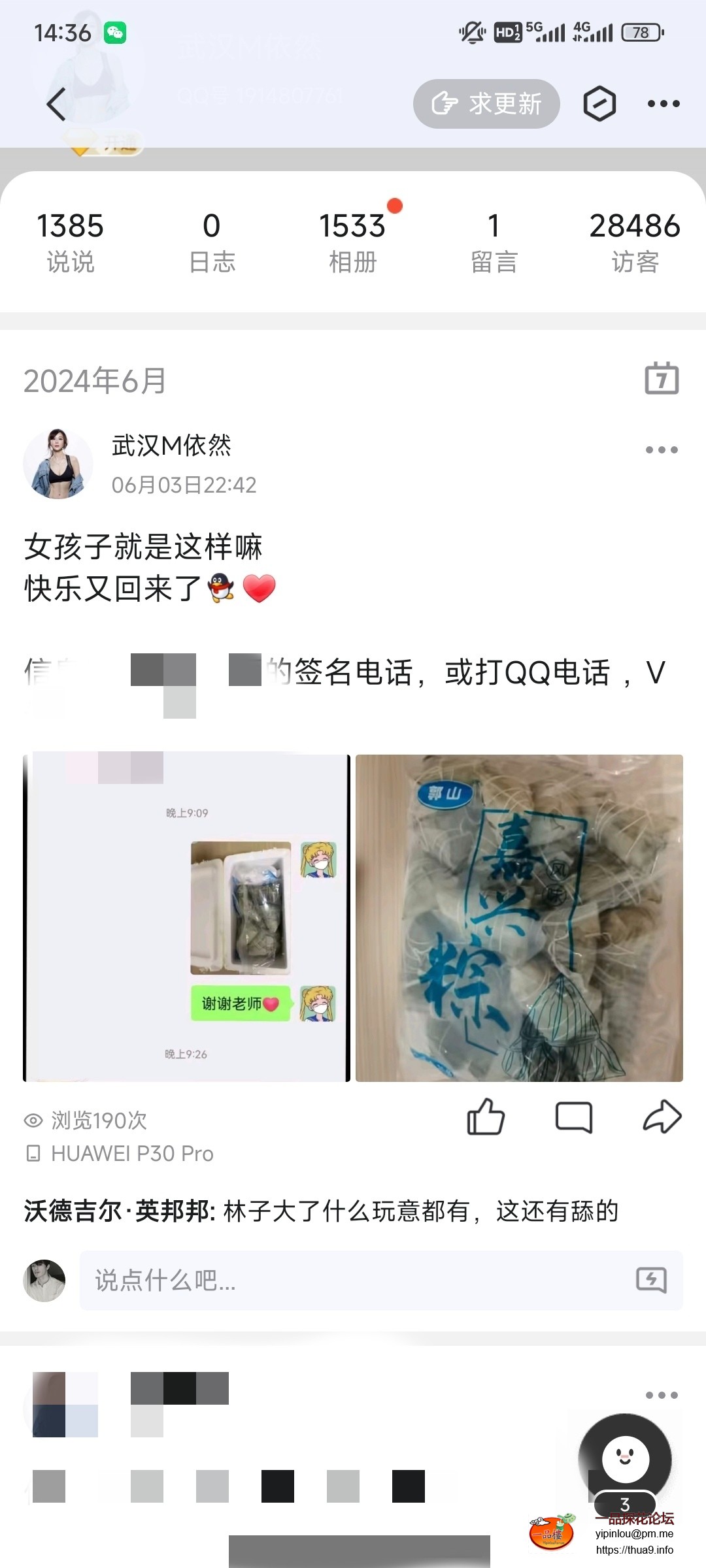Share the 06月03日 post

tap(662, 1117)
